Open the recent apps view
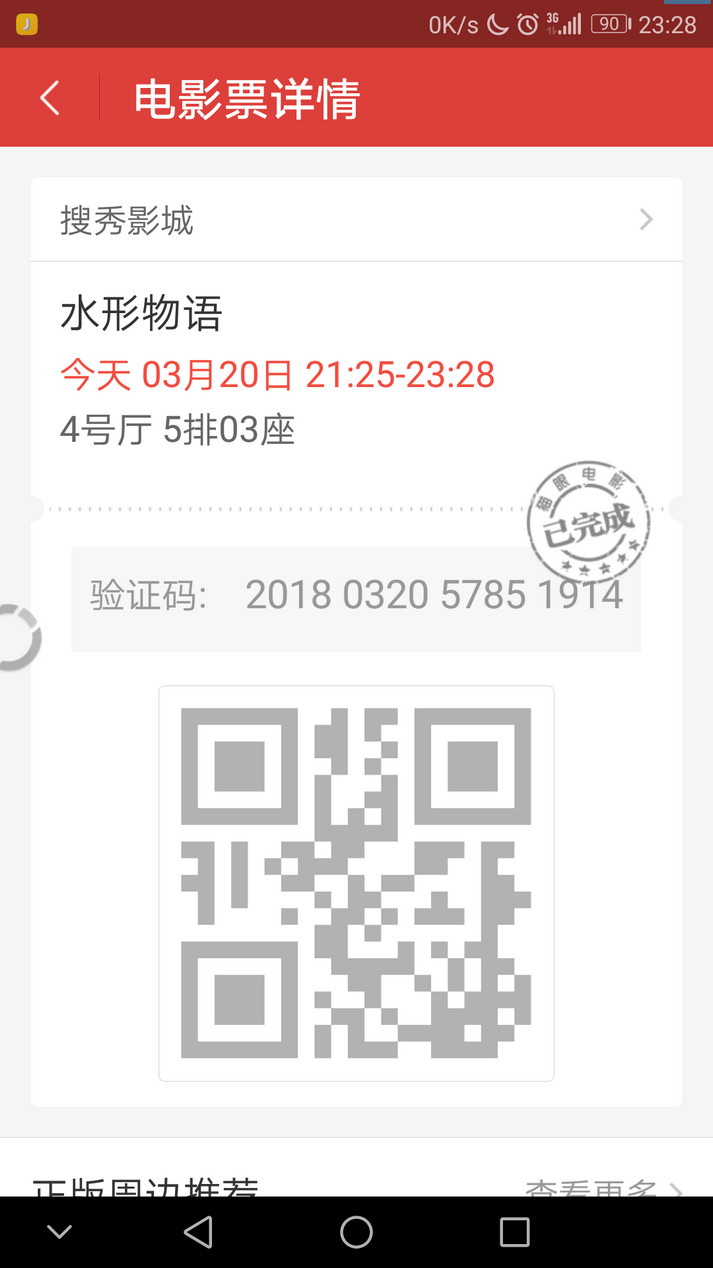The width and height of the screenshot is (713, 1268). click(x=514, y=1232)
